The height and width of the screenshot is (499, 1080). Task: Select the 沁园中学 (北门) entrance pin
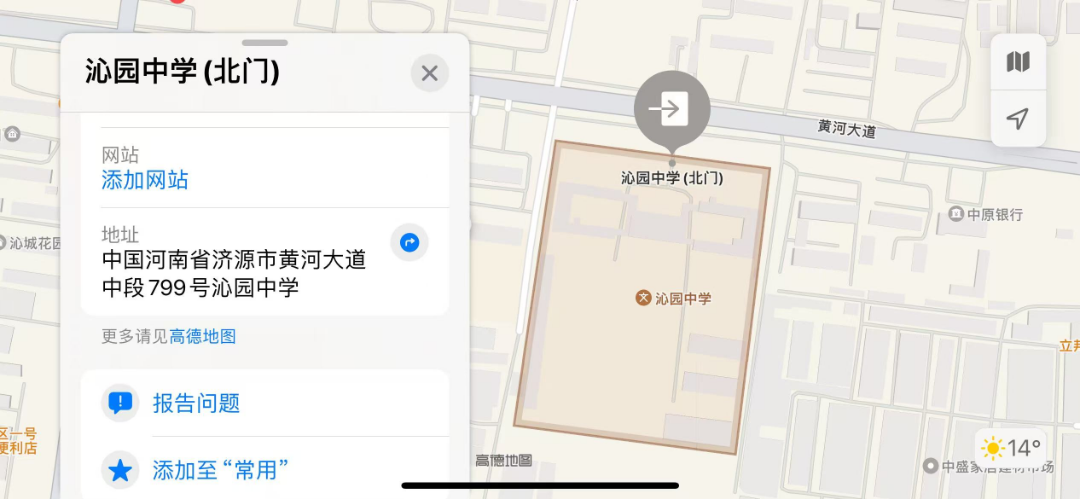(672, 108)
